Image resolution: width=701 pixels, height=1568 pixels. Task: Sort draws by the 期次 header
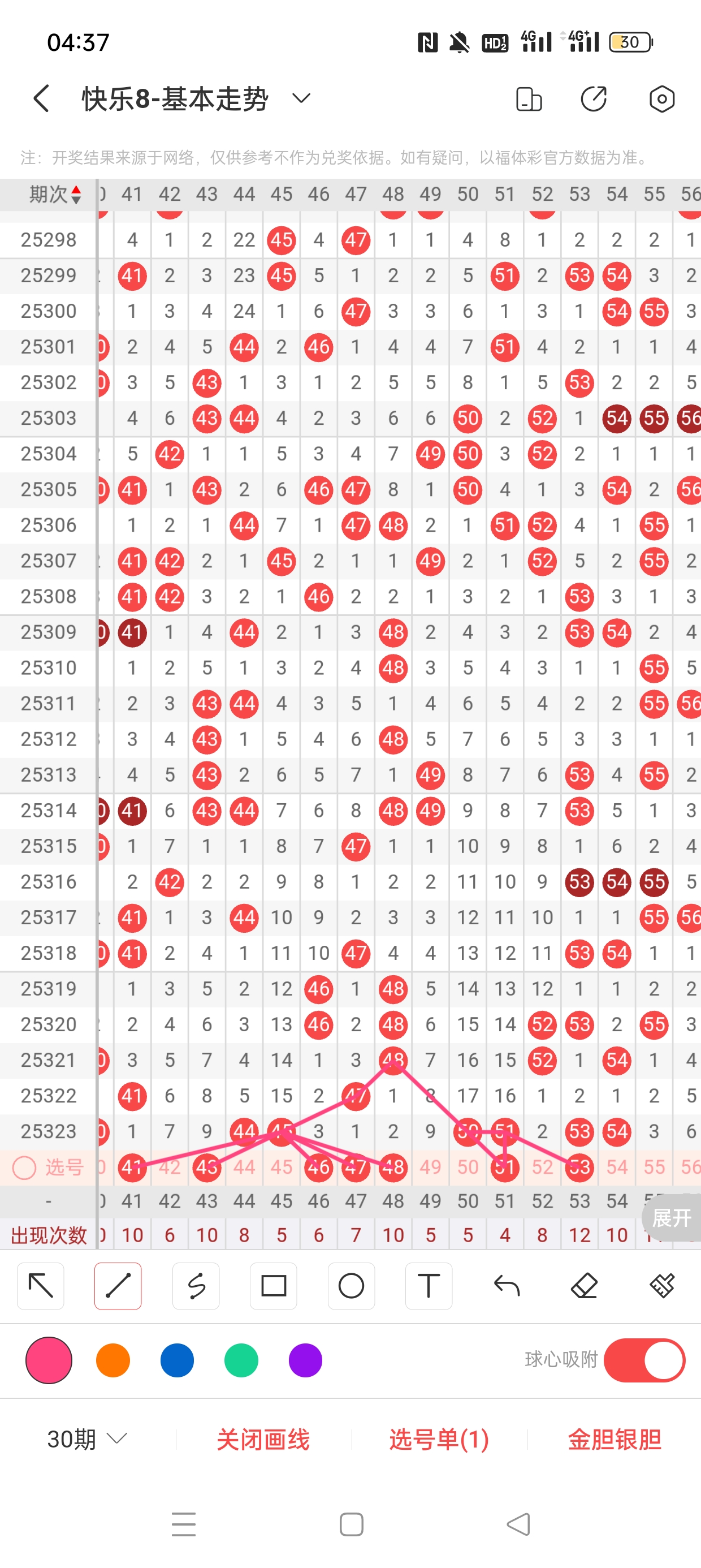pyautogui.click(x=54, y=194)
